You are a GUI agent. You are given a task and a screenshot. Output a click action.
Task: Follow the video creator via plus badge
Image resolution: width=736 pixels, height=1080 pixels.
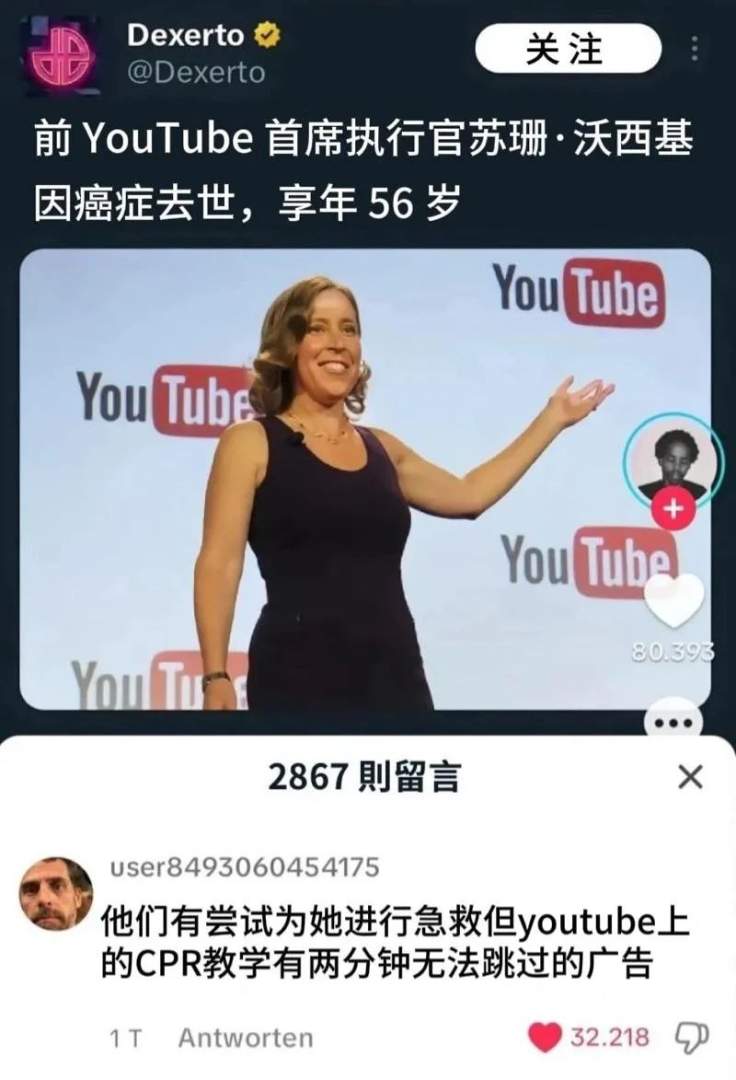(x=672, y=510)
